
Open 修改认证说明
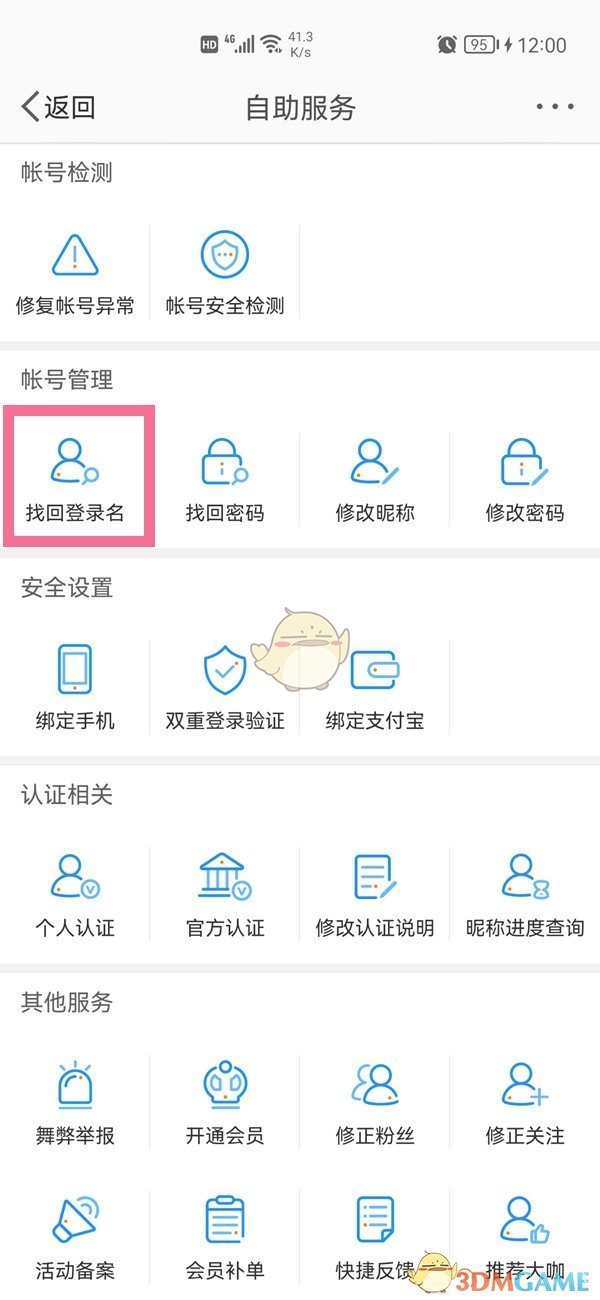pyautogui.click(x=375, y=895)
